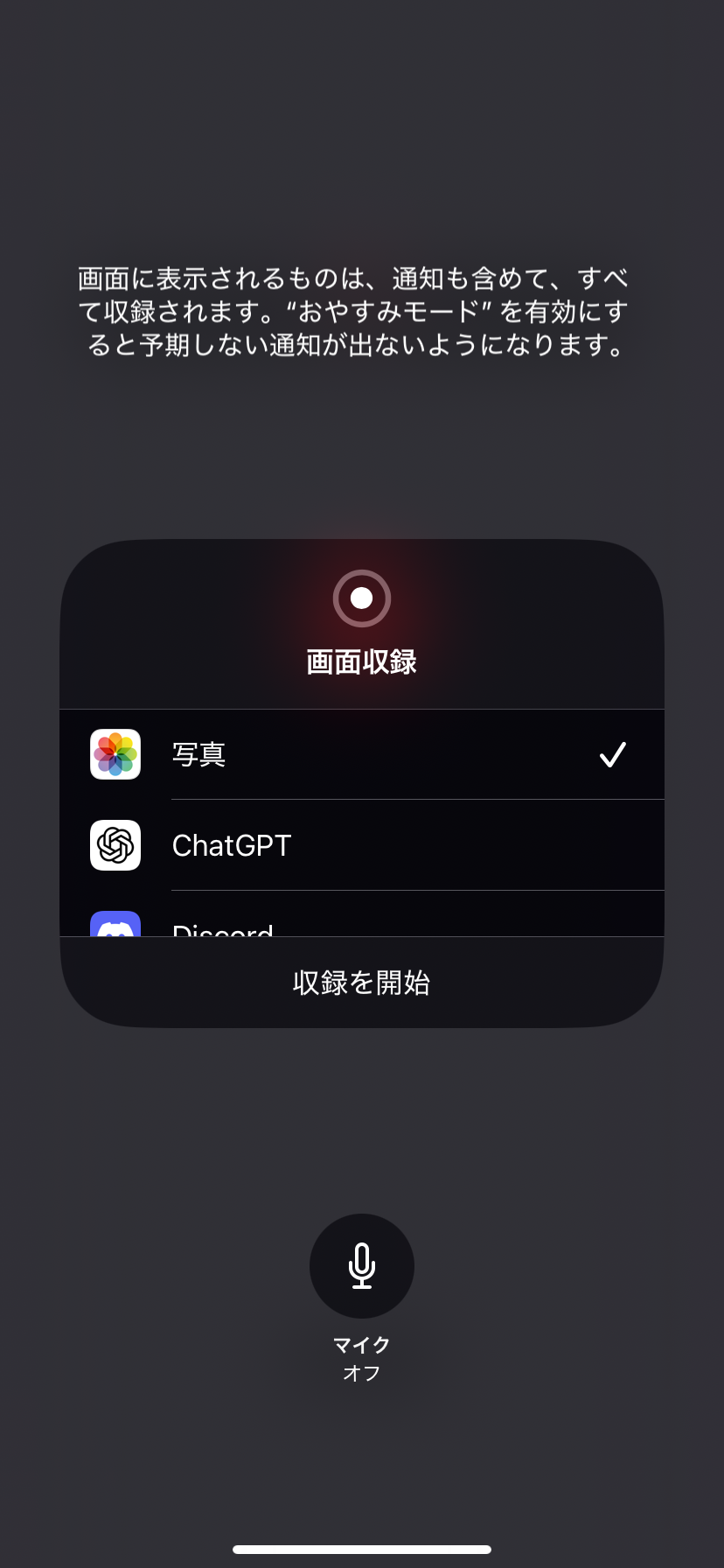Select 写真 as the recording destination

point(362,754)
